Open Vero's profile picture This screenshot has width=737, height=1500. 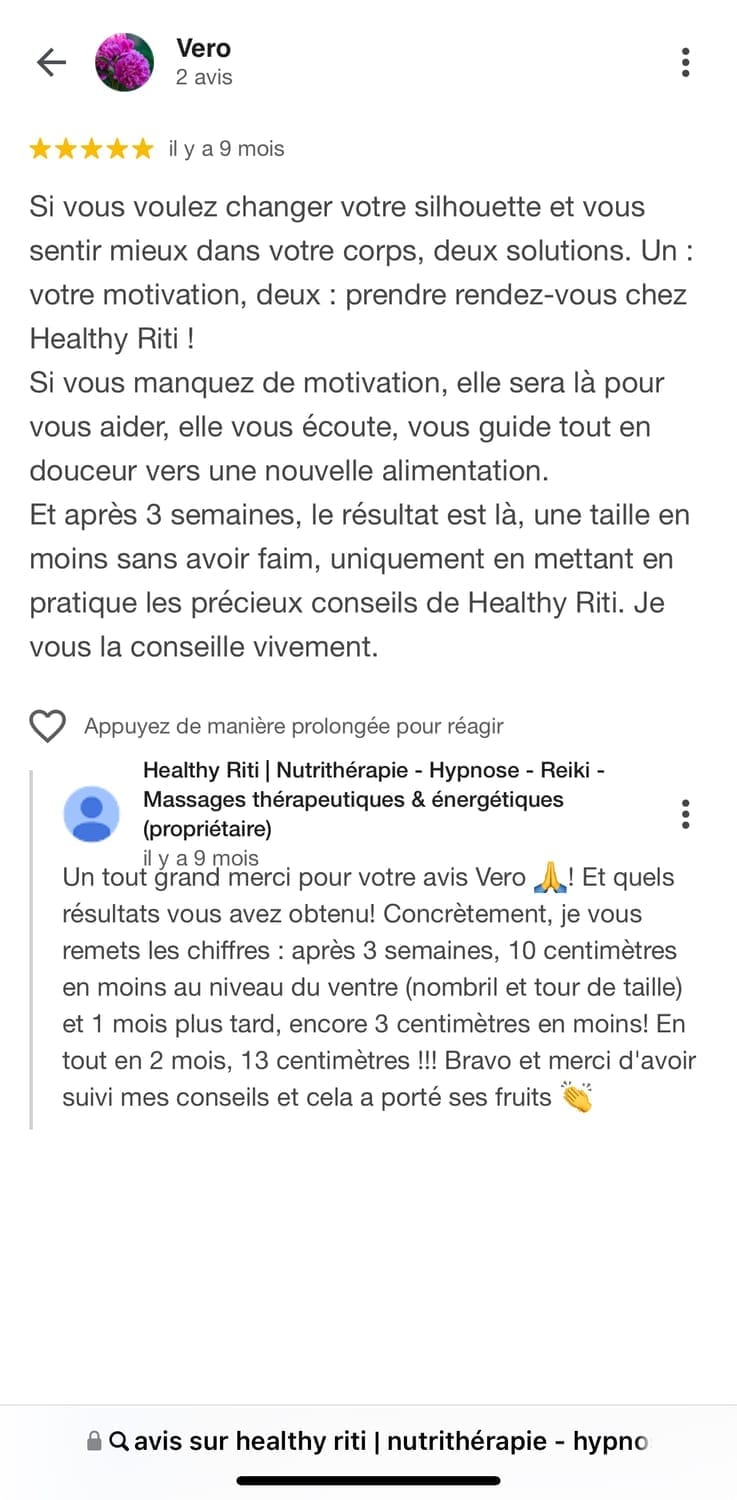pyautogui.click(x=124, y=62)
